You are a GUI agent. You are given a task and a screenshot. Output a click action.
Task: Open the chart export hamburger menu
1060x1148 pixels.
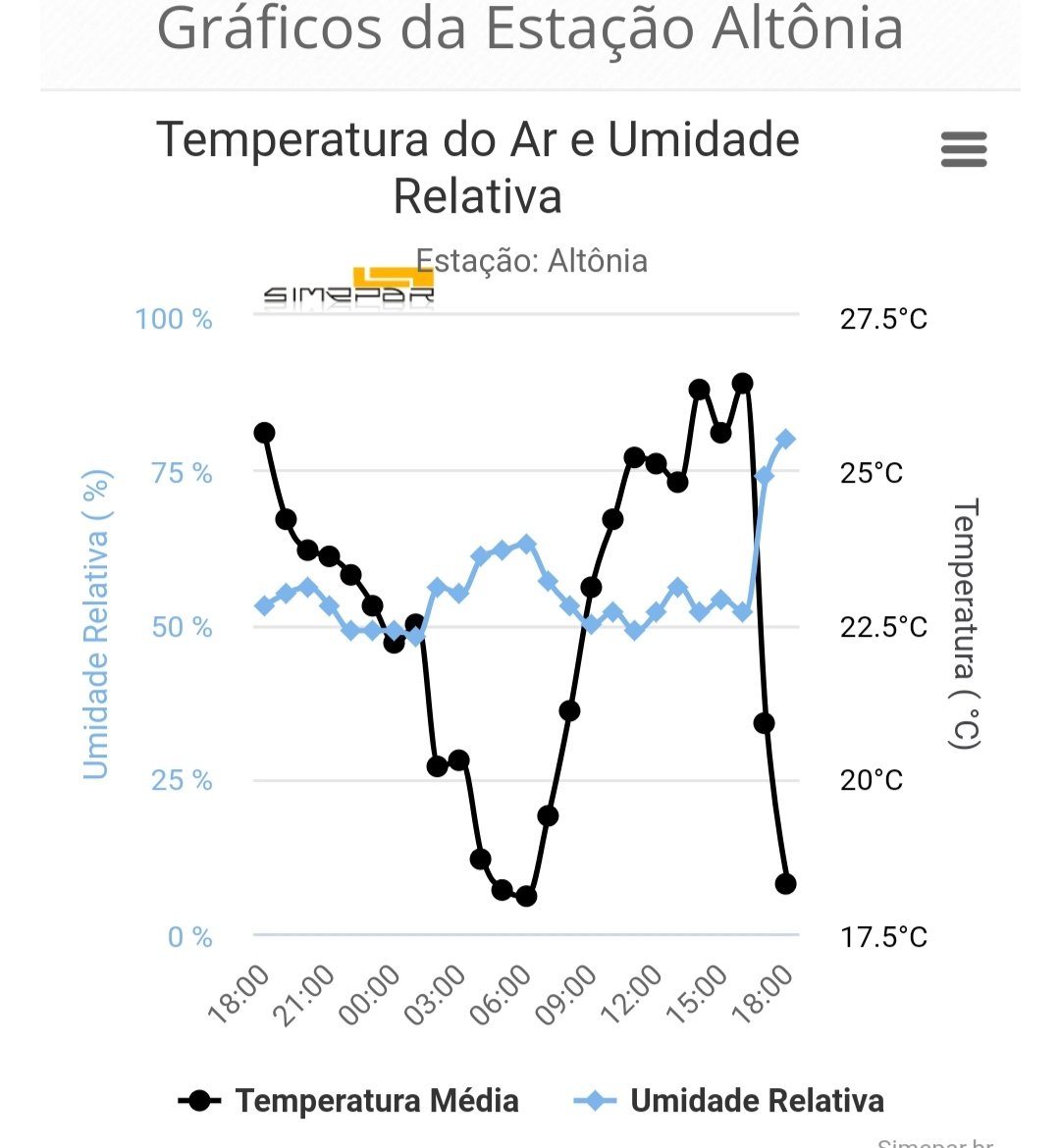pos(963,150)
